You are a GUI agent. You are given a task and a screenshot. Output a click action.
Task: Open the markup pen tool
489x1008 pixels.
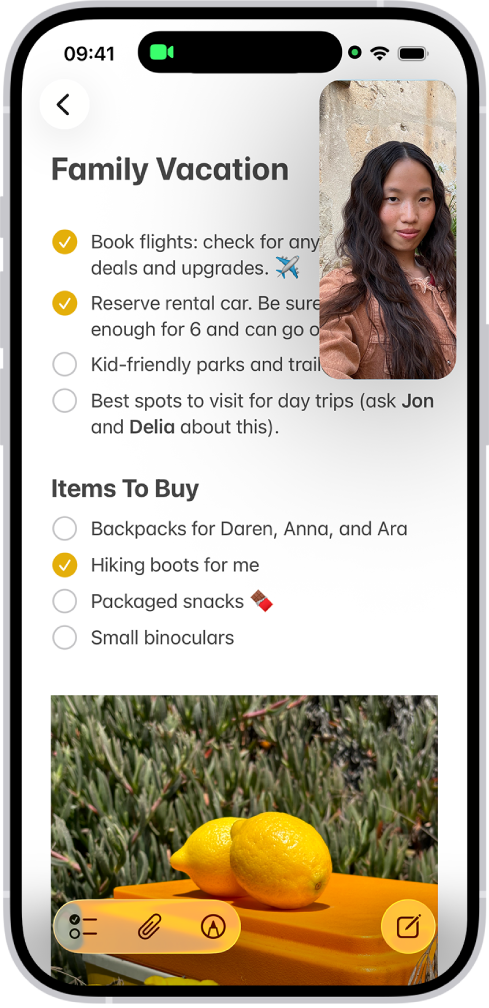213,926
